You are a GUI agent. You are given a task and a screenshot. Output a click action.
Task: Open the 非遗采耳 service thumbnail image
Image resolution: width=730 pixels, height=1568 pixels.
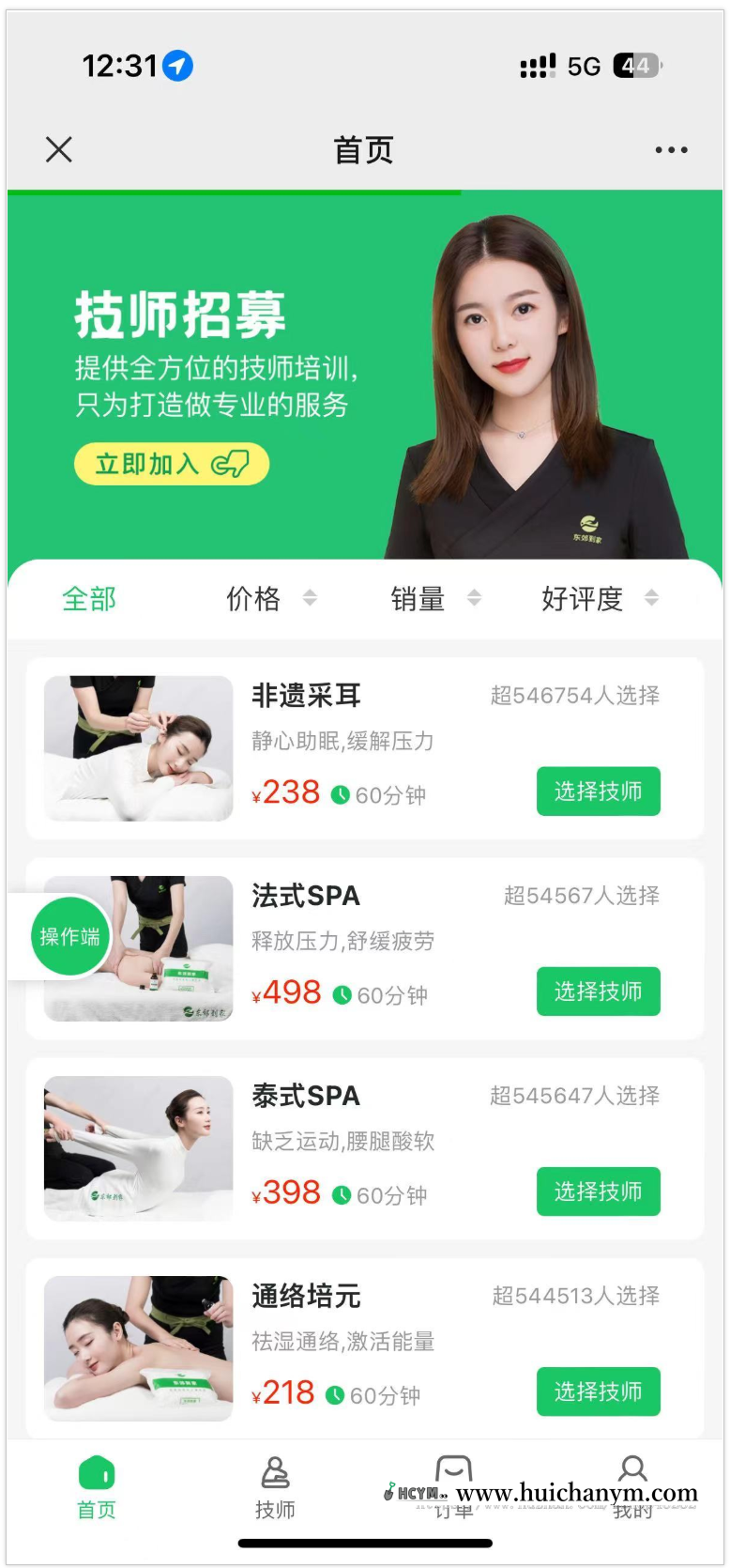[x=137, y=748]
